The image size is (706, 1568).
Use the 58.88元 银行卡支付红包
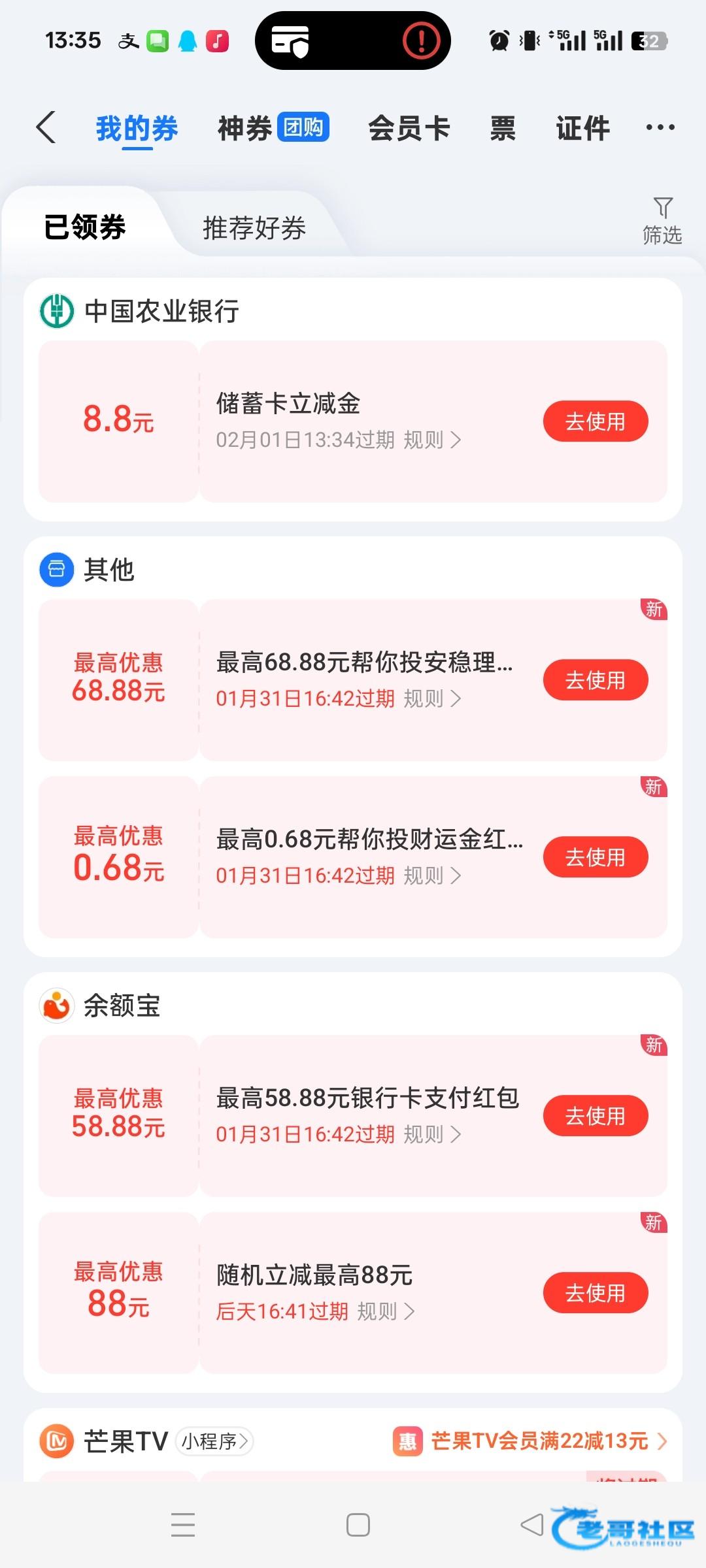coord(595,1116)
